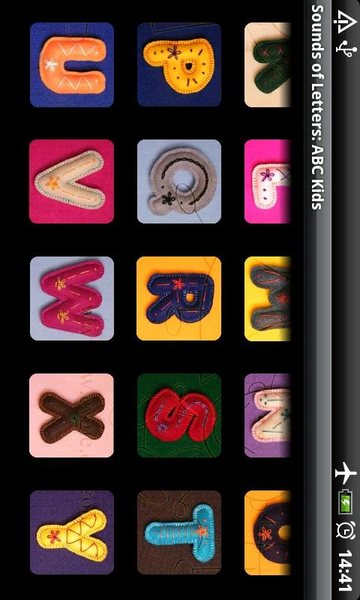Select the magenta letter W tile
The image size is (360, 600).
[x=72, y=298]
